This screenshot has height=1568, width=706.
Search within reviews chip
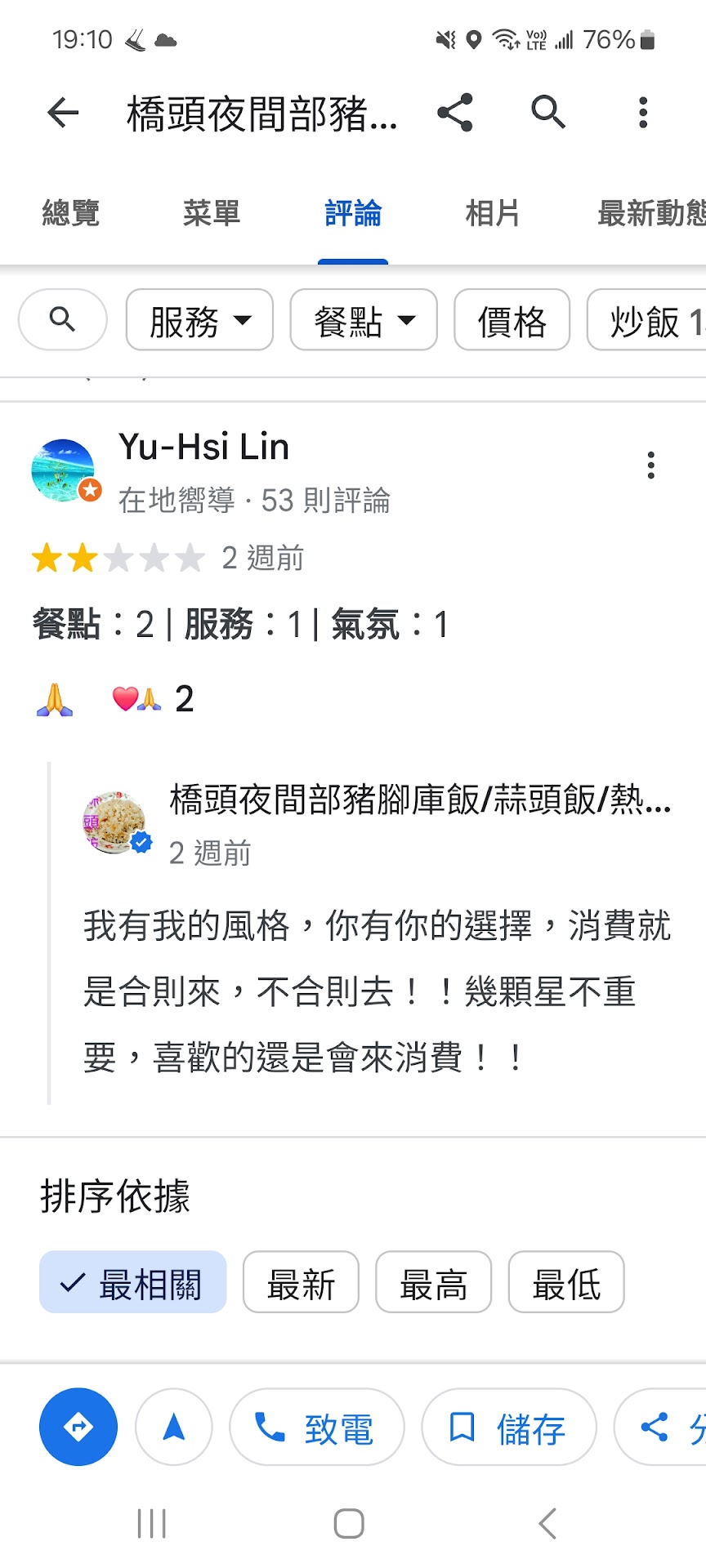pyautogui.click(x=63, y=320)
